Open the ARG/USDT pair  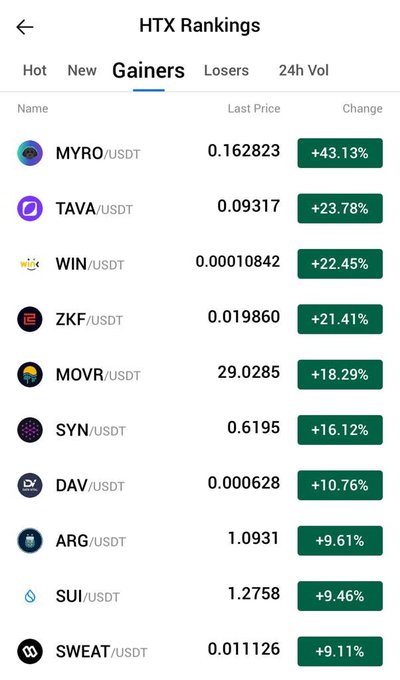200,541
